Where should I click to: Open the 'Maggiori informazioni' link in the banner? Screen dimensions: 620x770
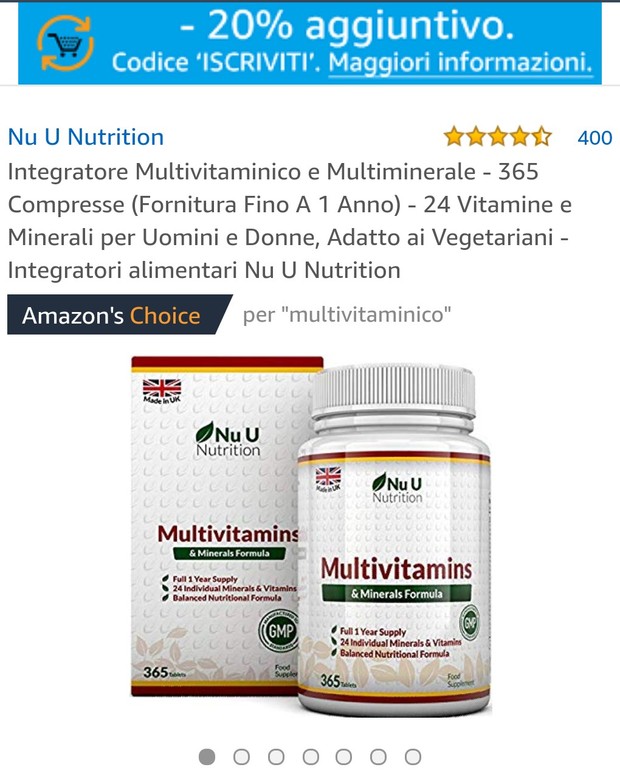point(460,64)
